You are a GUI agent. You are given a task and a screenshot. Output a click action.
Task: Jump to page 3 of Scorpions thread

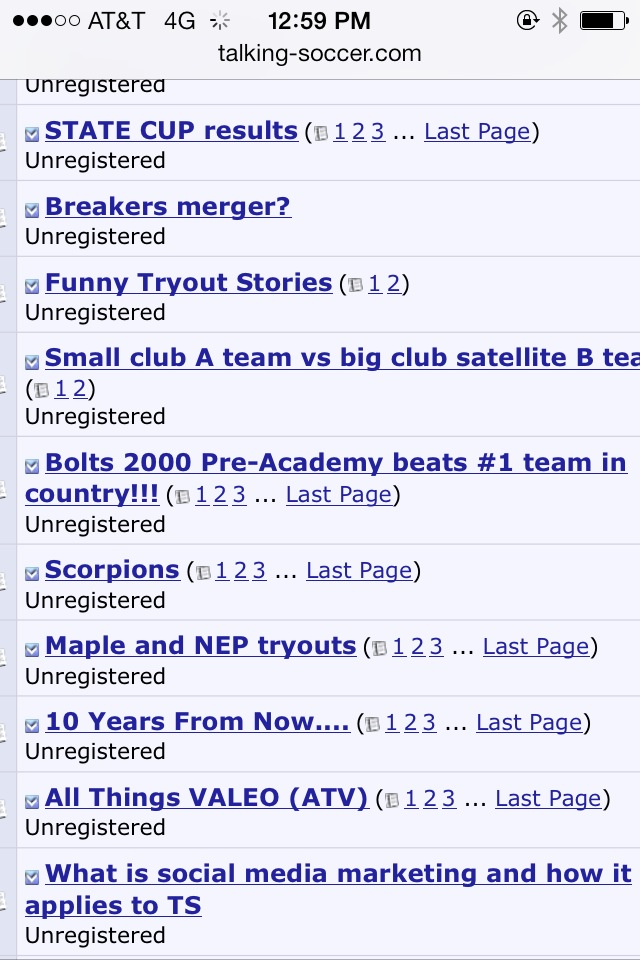coord(259,571)
